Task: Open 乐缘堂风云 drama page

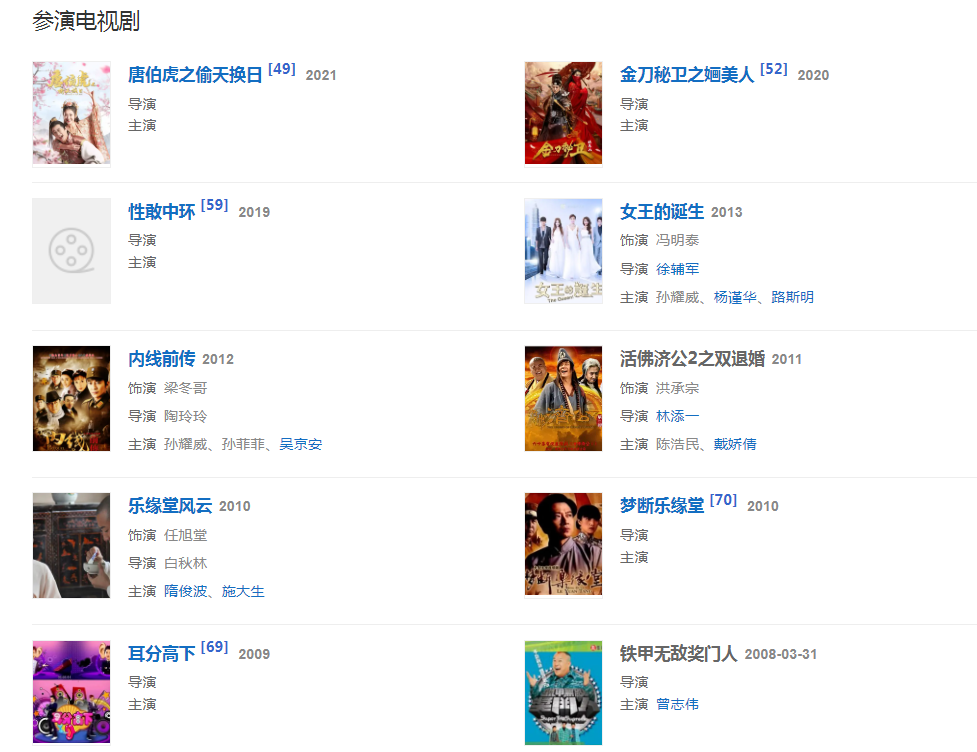Action: pyautogui.click(x=170, y=506)
